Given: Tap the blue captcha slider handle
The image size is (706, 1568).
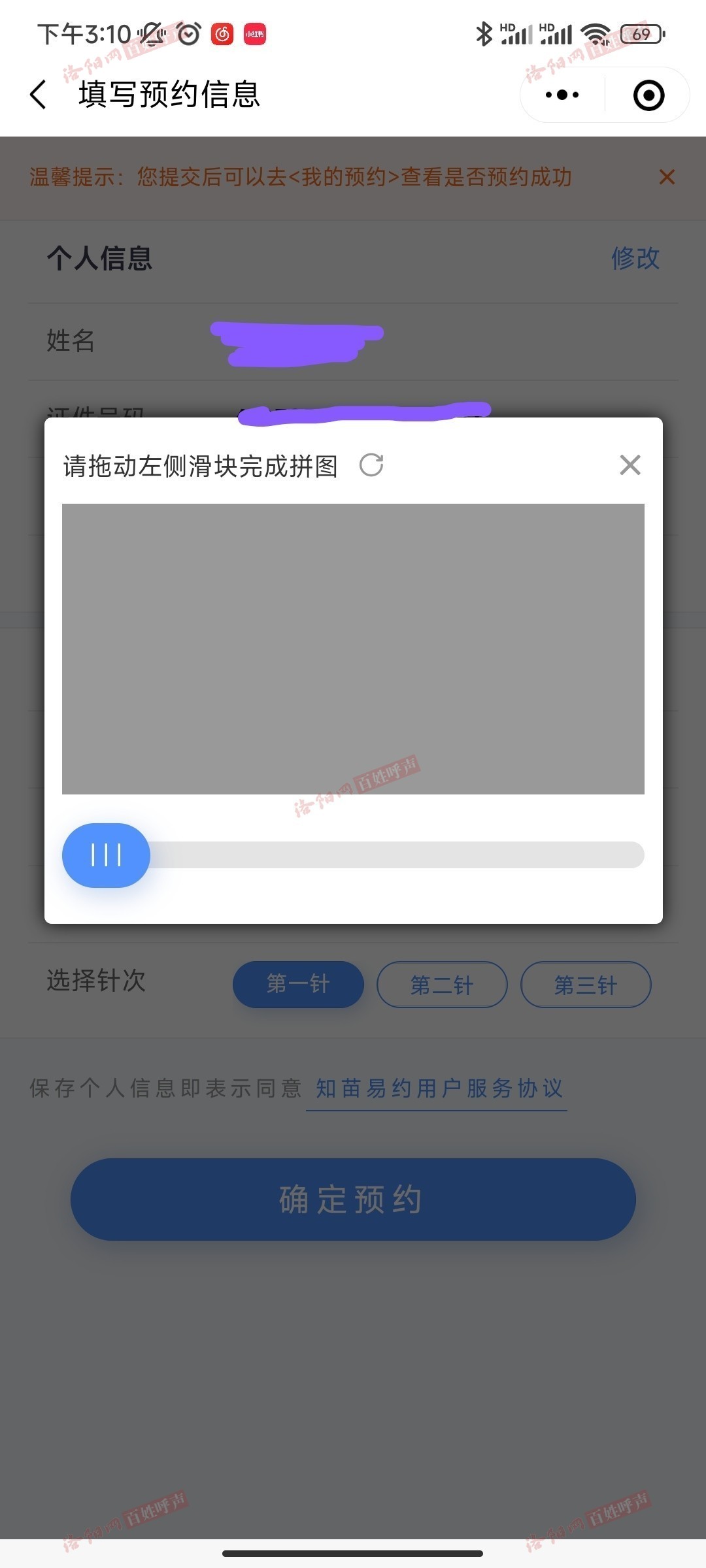Looking at the screenshot, I should (106, 855).
